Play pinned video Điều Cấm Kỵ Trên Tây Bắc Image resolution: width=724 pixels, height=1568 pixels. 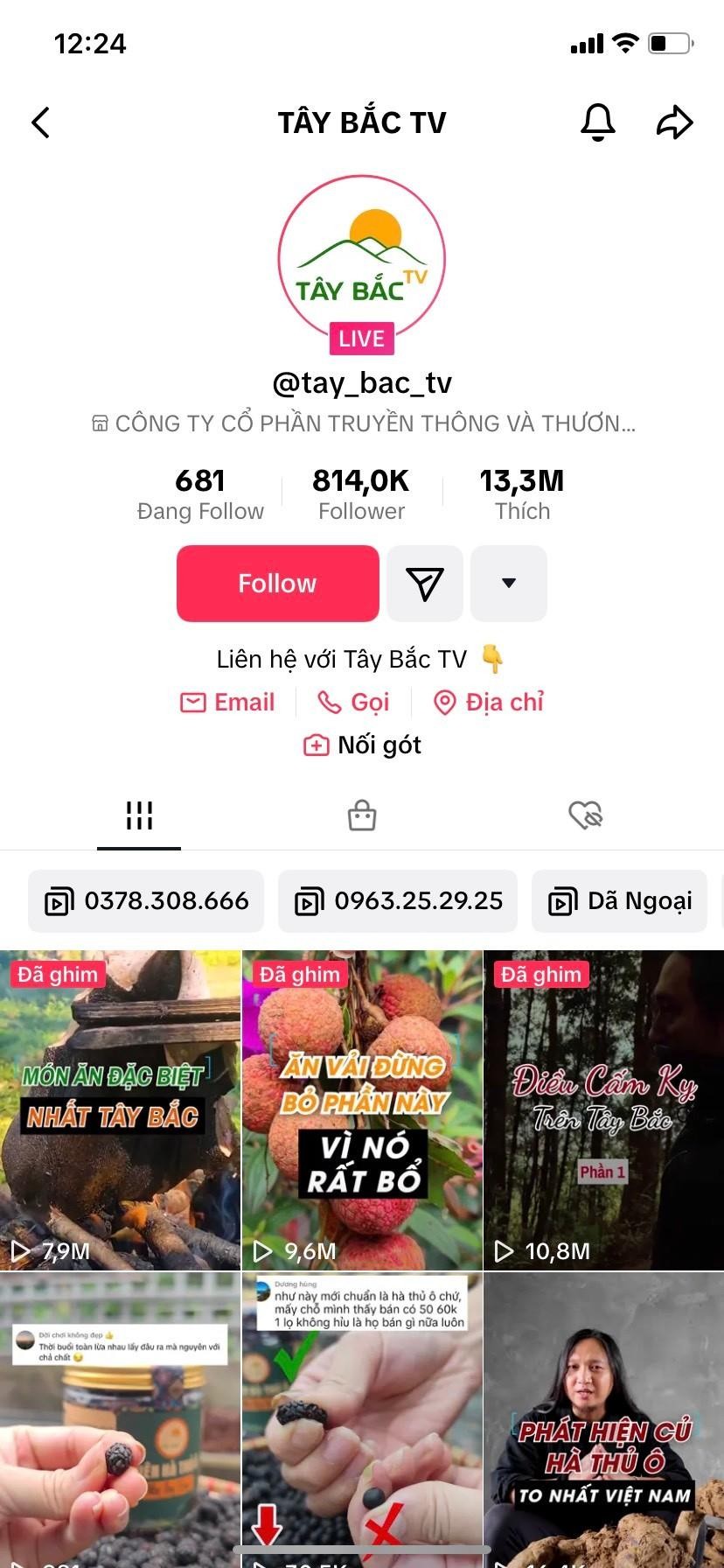603,1109
